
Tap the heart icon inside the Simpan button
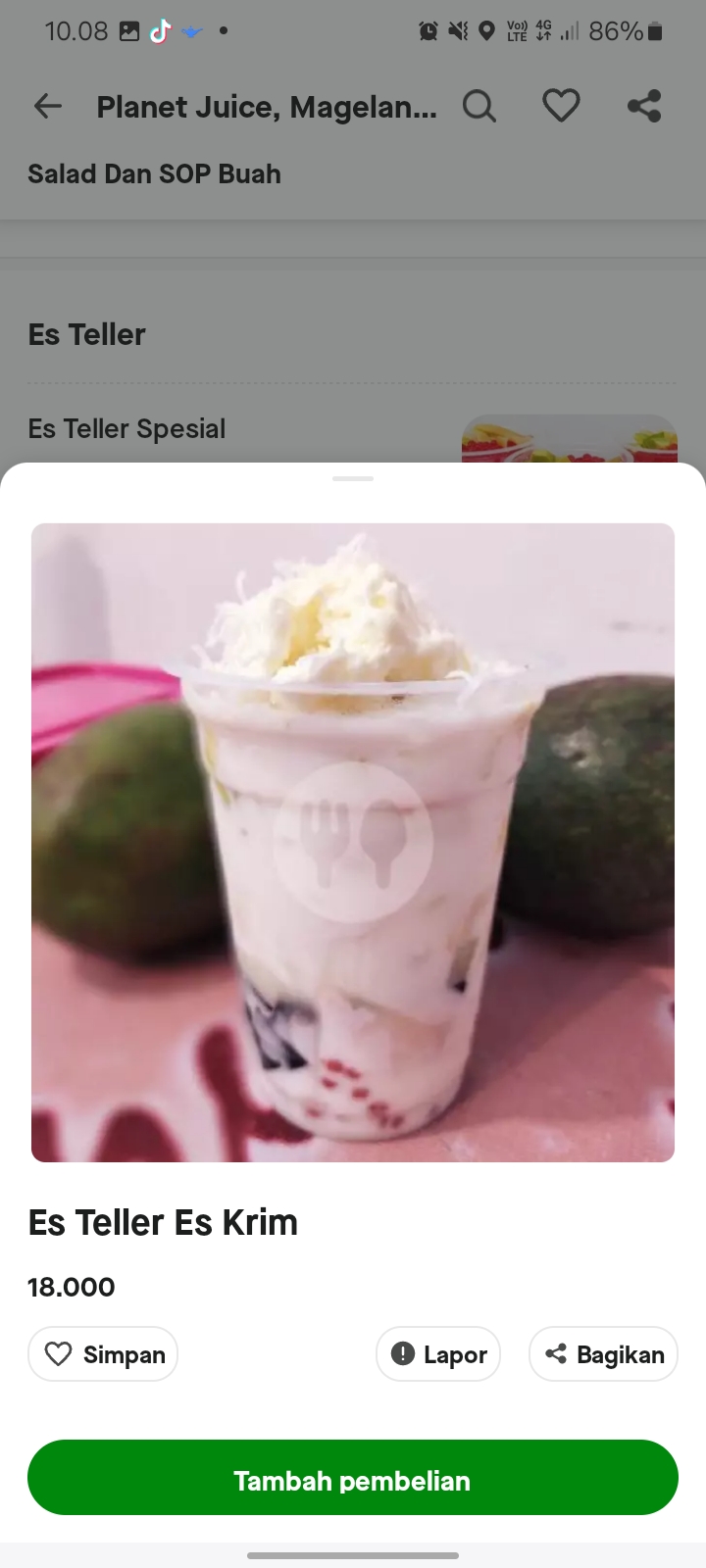point(61,1353)
